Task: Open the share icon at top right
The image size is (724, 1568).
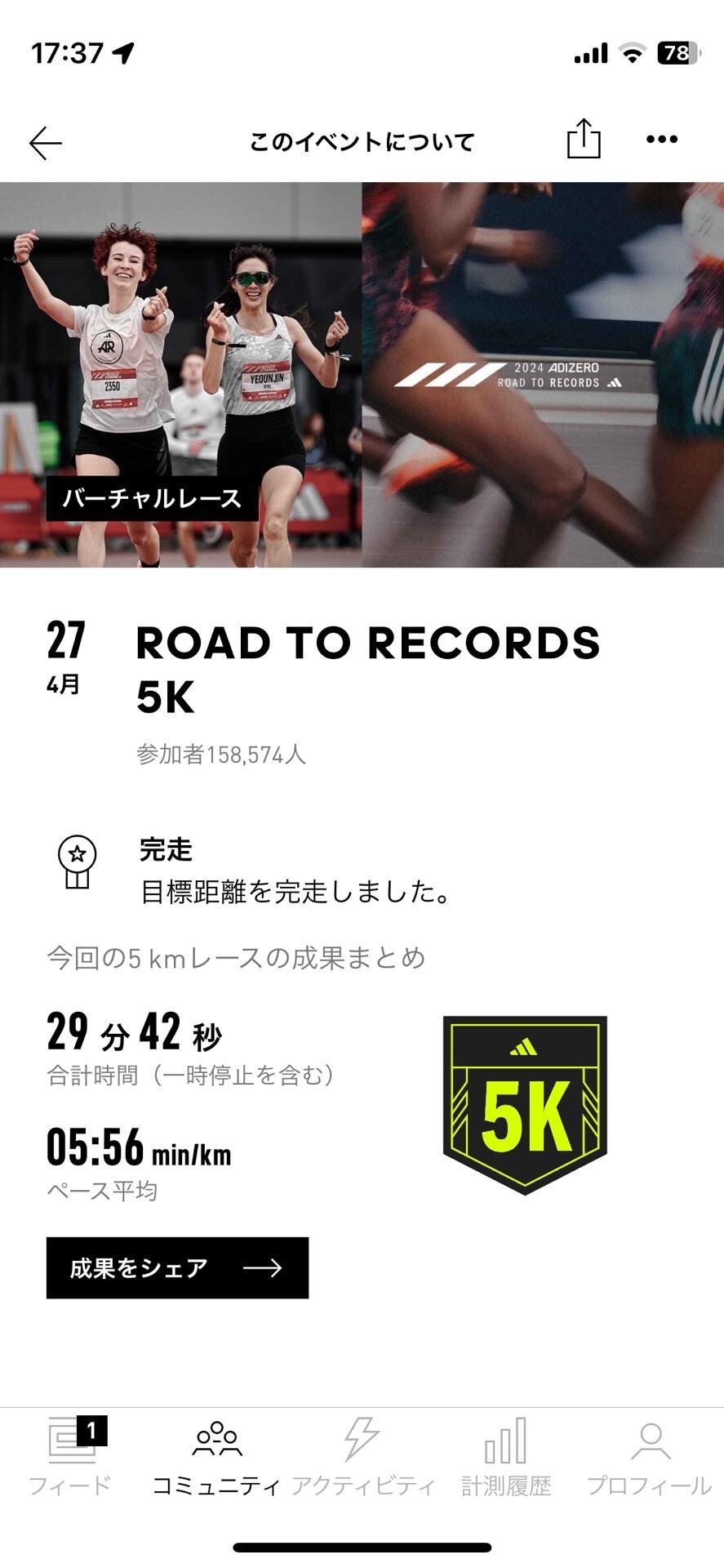Action: 582,138
